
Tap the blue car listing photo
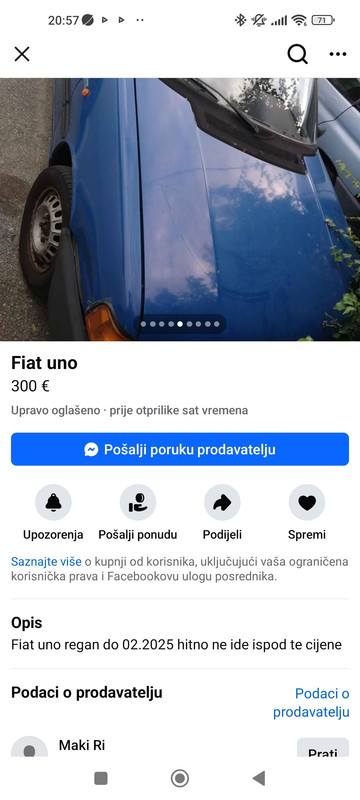click(180, 209)
